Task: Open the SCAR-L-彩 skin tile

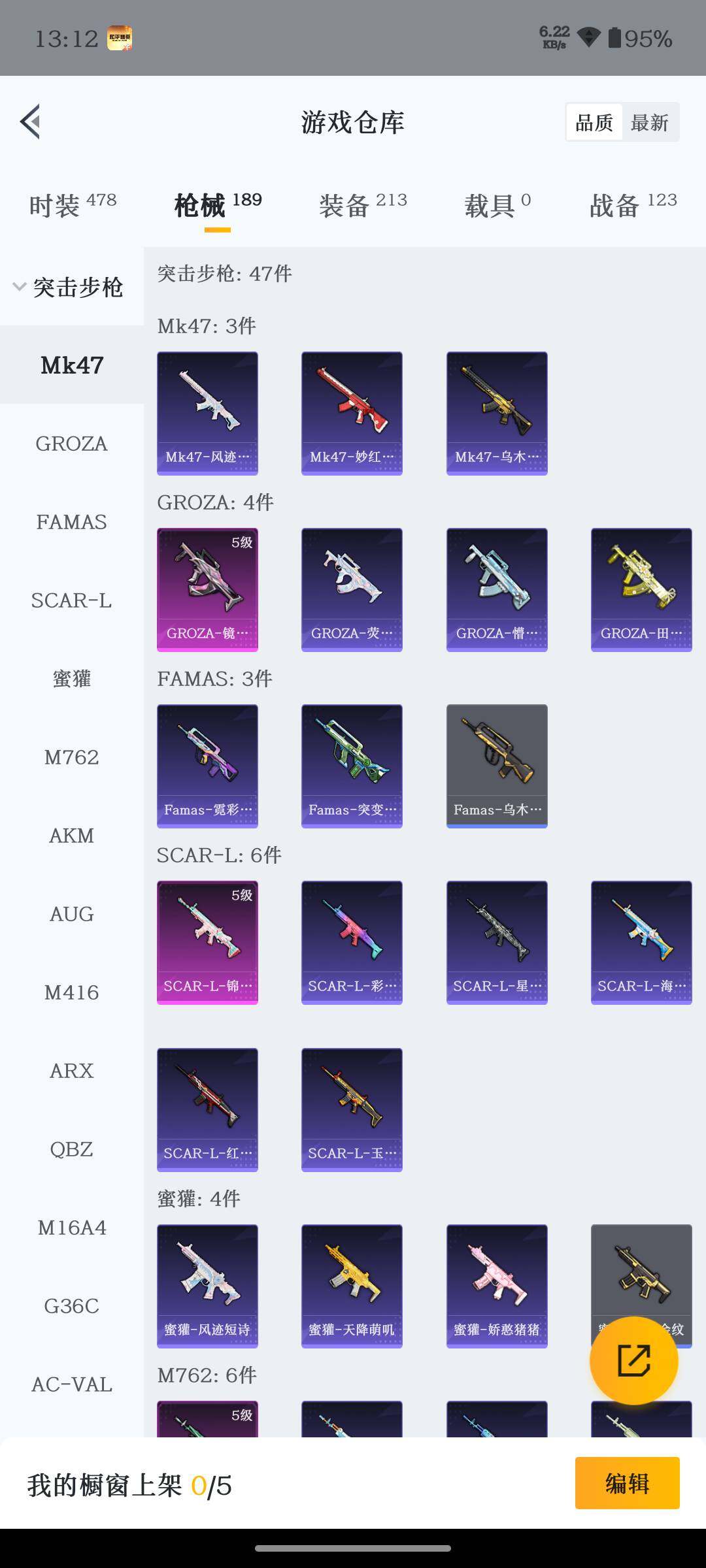Action: pos(352,942)
